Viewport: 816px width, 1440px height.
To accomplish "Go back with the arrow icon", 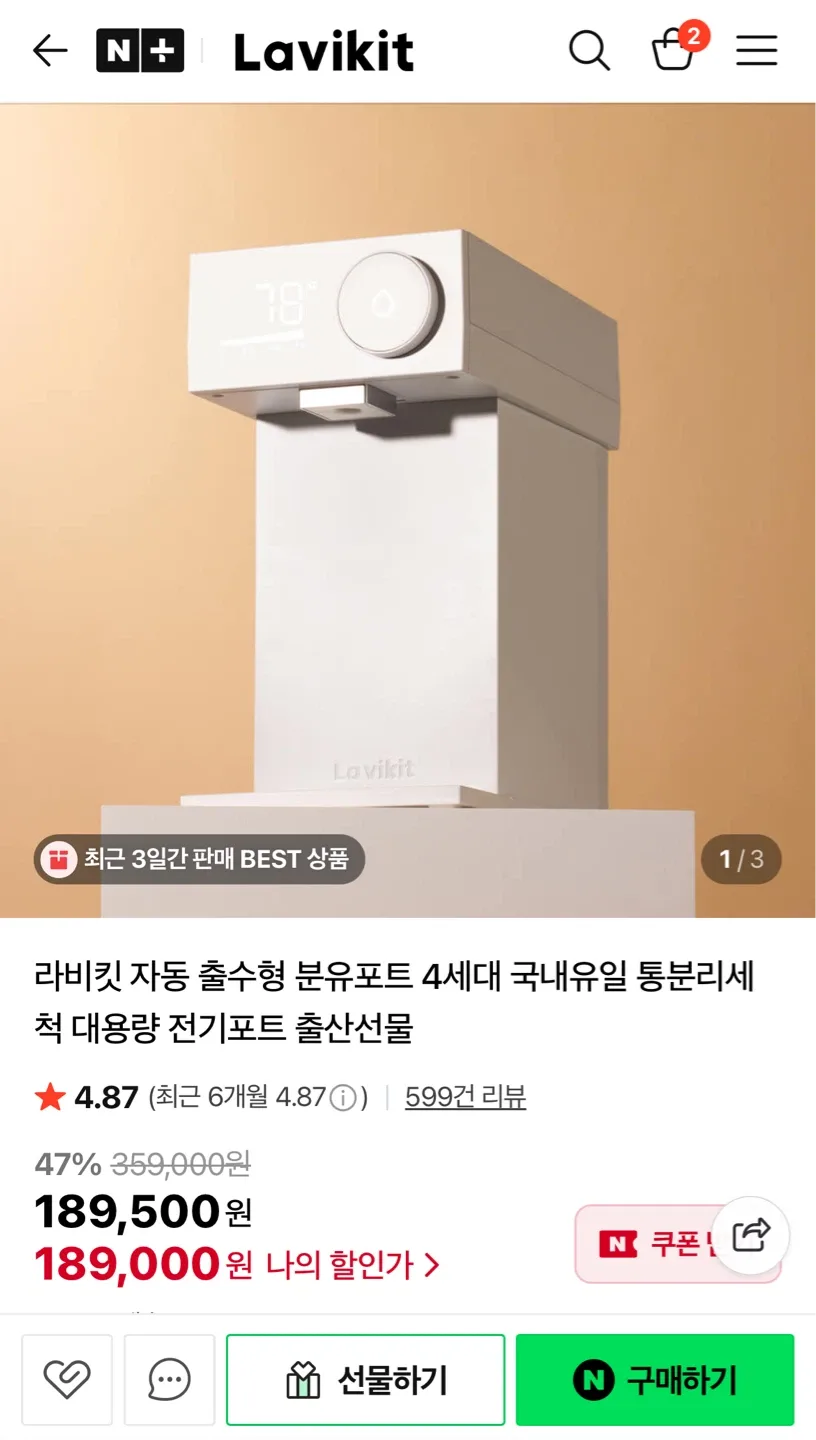I will [x=49, y=50].
